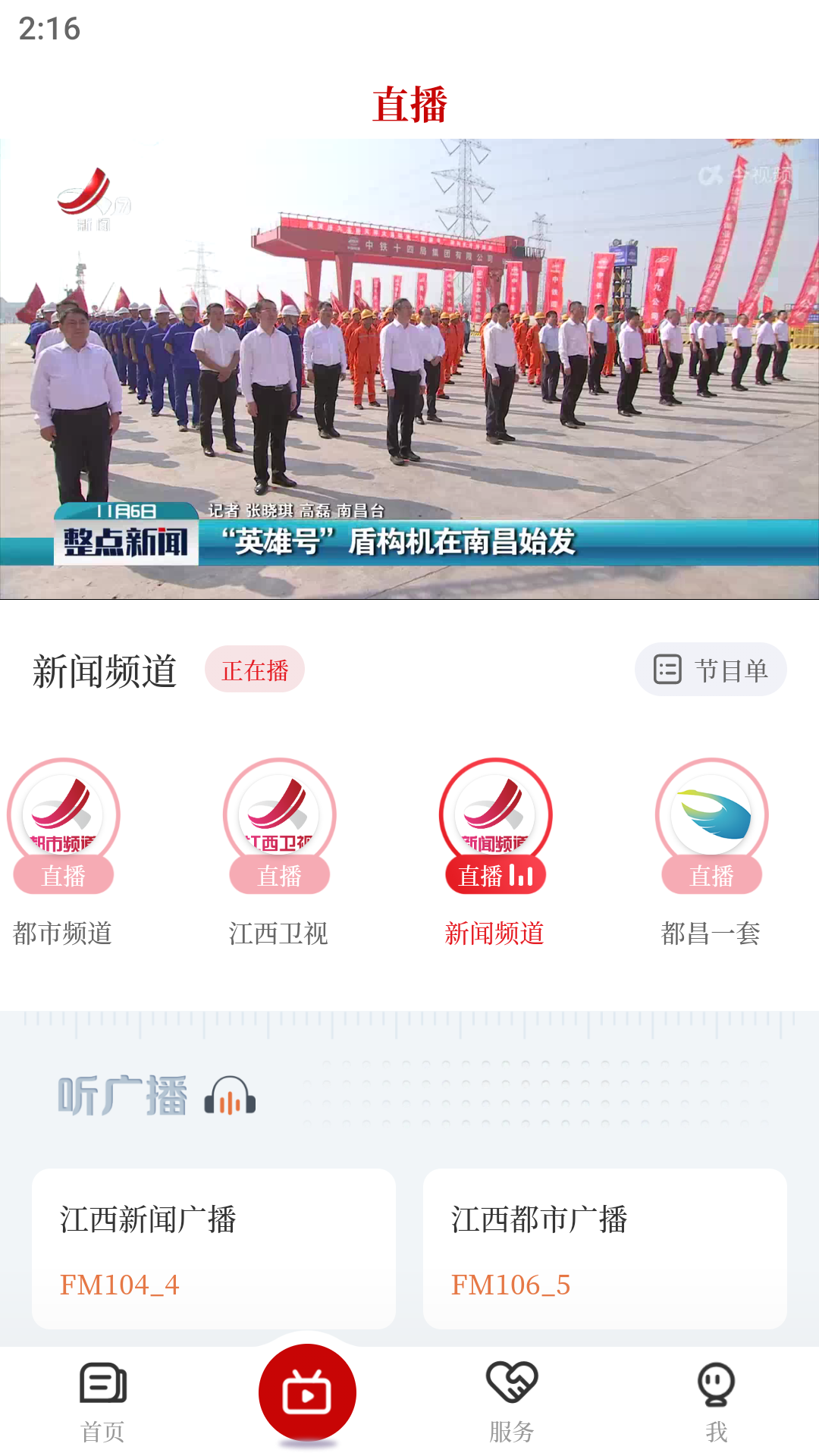
Task: Listen to 江西都市广播 FM106_5
Action: point(604,1248)
